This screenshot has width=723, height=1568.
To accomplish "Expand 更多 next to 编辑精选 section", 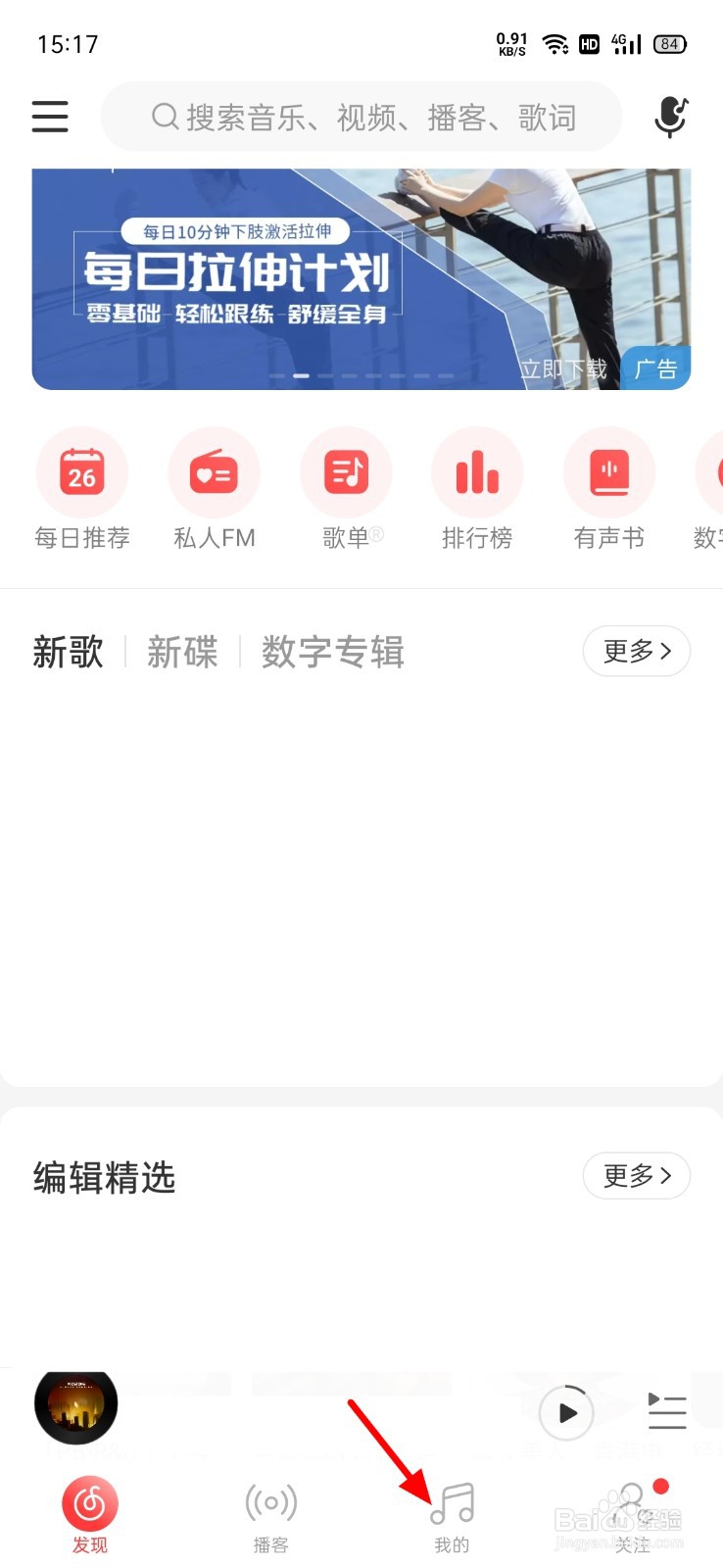I will click(636, 1176).
